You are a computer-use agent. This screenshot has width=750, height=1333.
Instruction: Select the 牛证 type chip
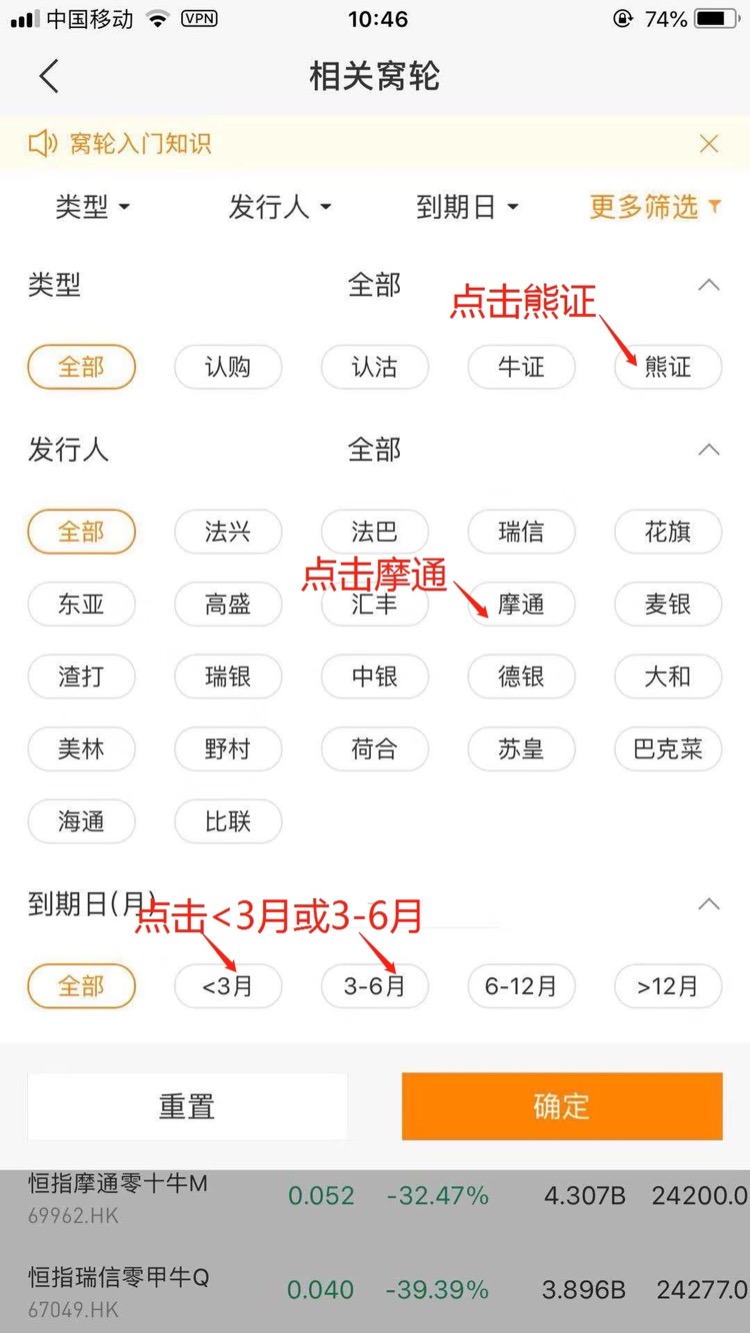pyautogui.click(x=521, y=367)
